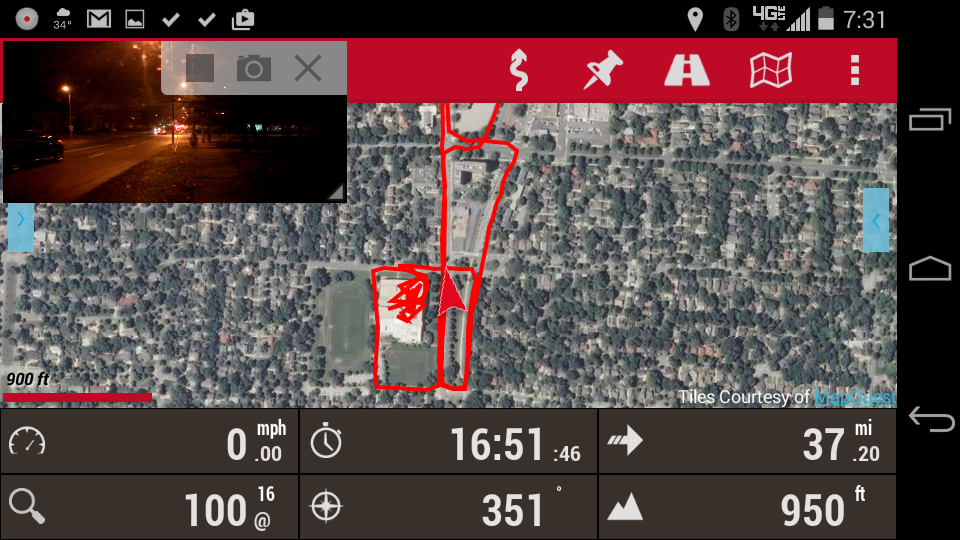
Task: Open the road navigation icon
Action: point(687,70)
